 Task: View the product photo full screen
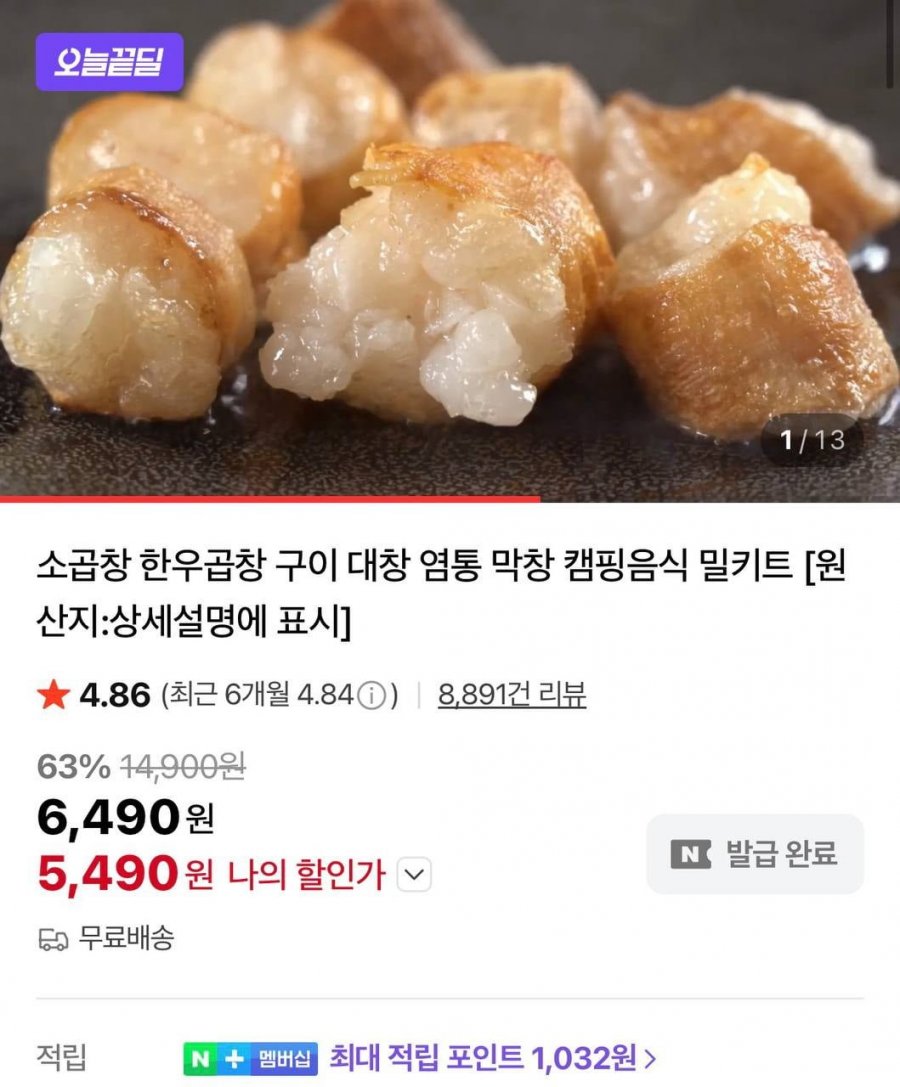pos(450,250)
